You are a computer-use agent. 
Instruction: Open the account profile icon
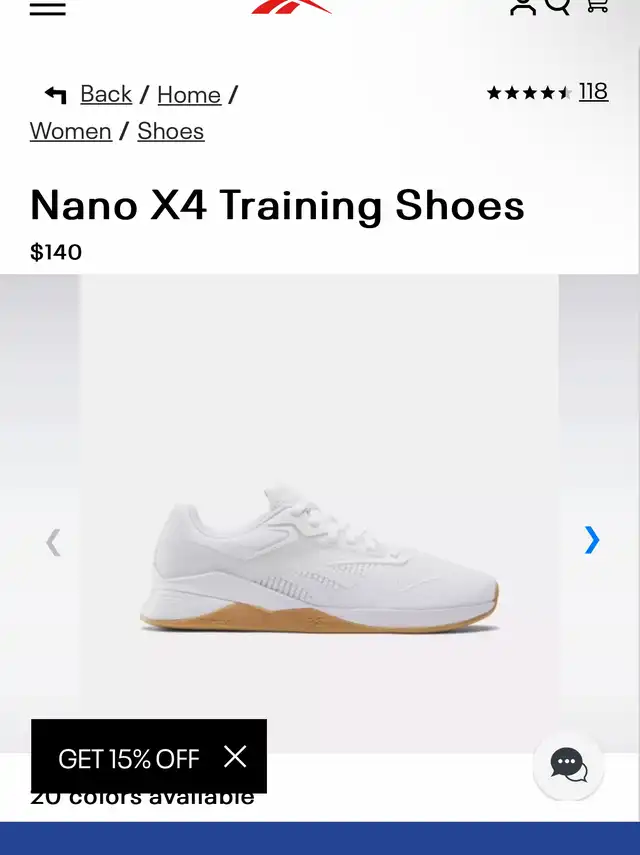(522, 6)
